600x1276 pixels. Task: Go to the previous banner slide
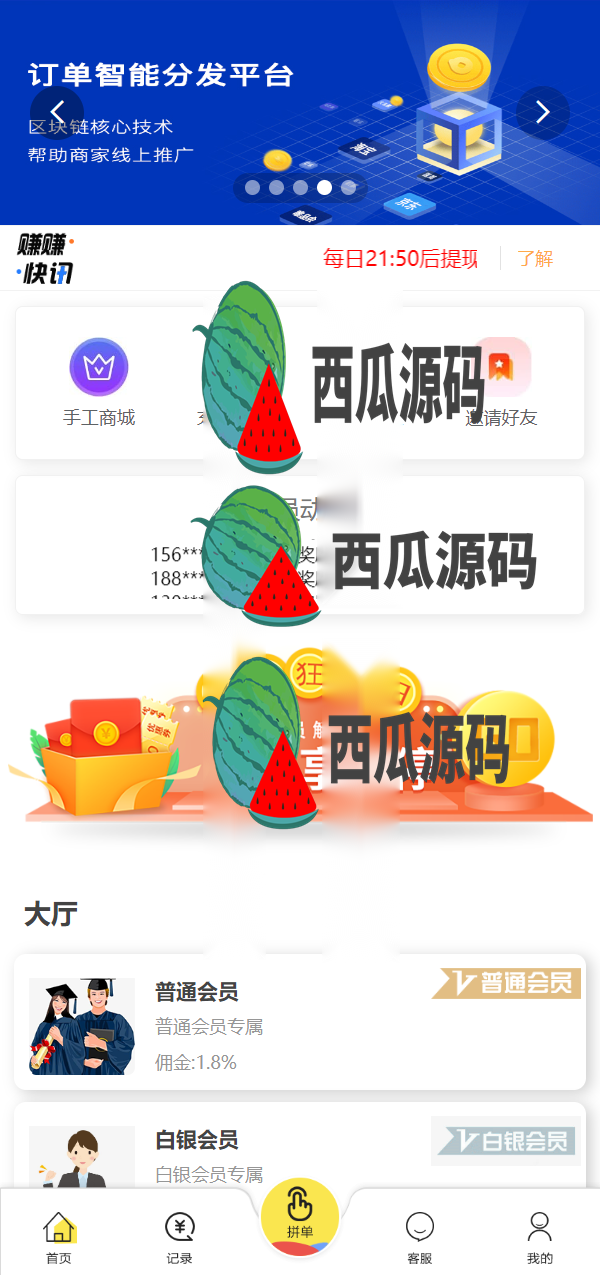[x=57, y=112]
